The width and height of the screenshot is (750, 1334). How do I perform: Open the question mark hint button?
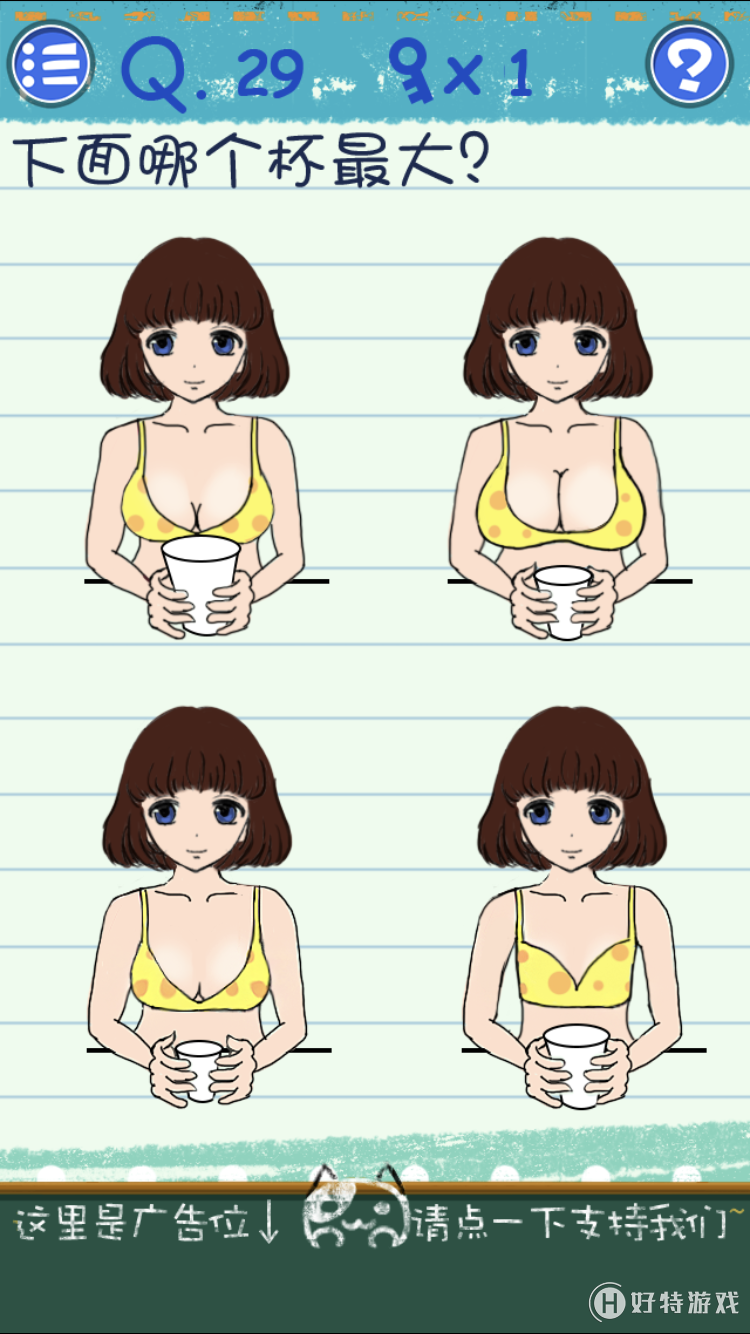pyautogui.click(x=690, y=64)
